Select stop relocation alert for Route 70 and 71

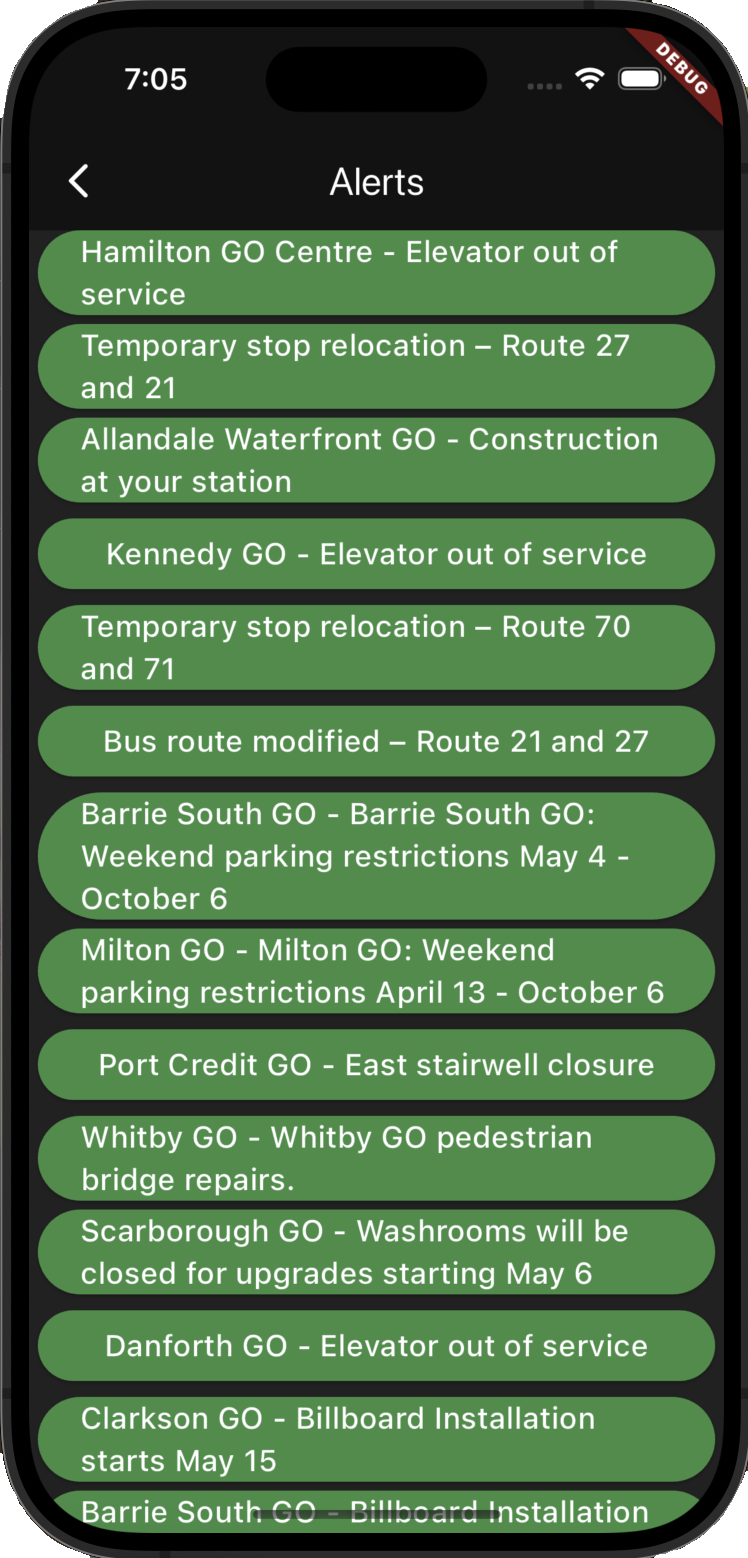(x=376, y=647)
